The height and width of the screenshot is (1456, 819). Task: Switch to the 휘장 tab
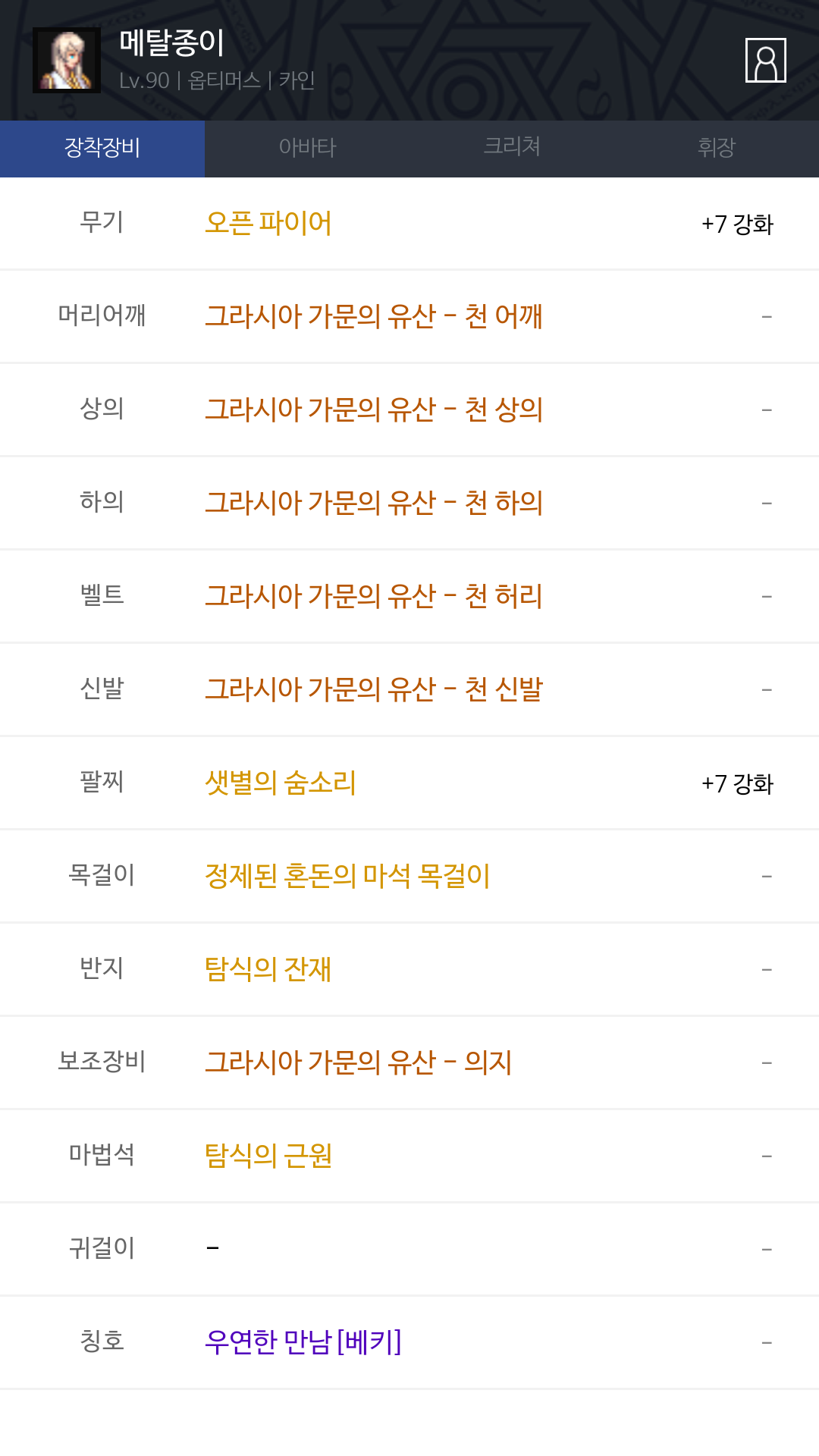[x=717, y=148]
